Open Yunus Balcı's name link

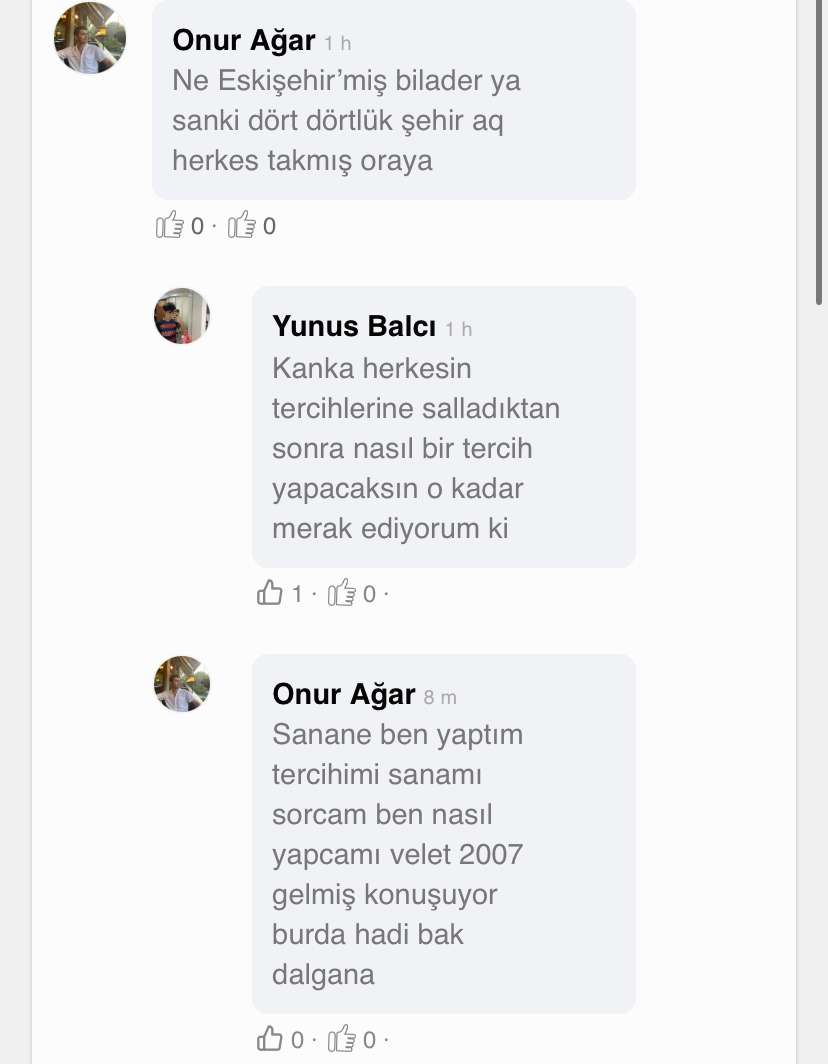coord(353,326)
